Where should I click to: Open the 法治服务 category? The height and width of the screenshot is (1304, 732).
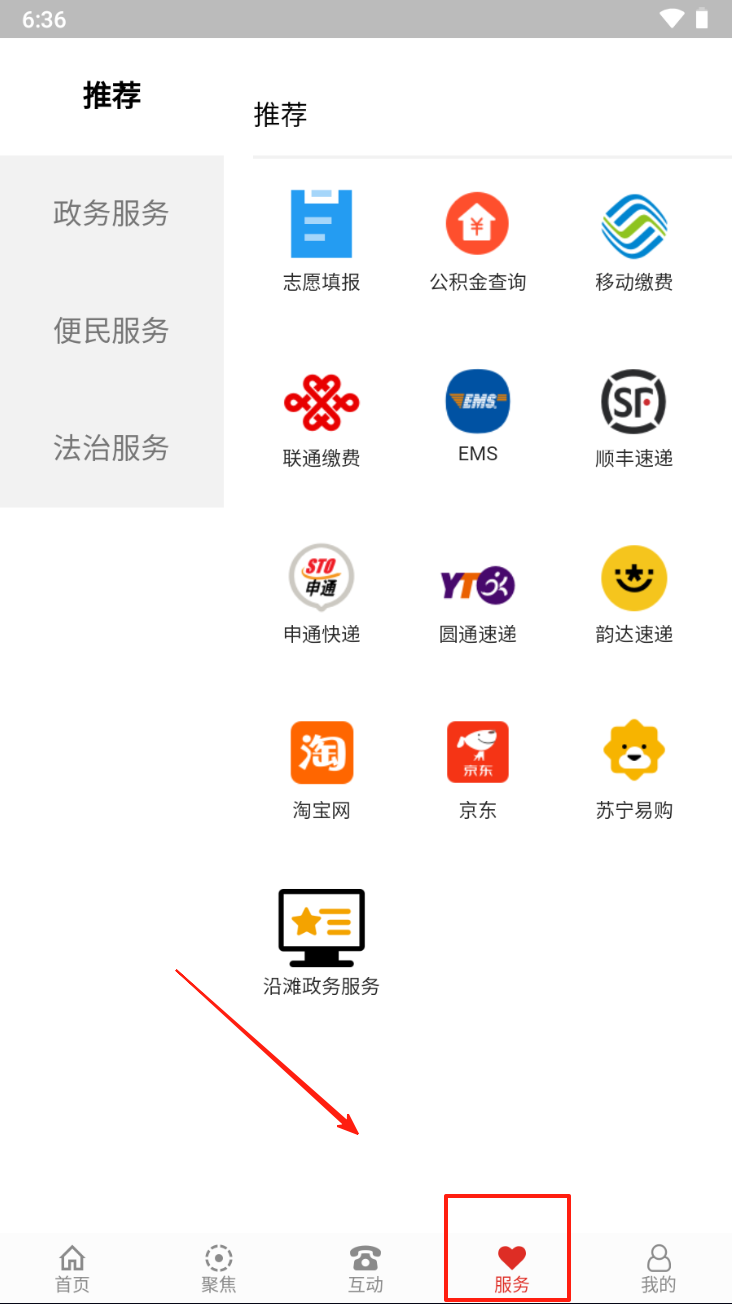[x=111, y=448]
